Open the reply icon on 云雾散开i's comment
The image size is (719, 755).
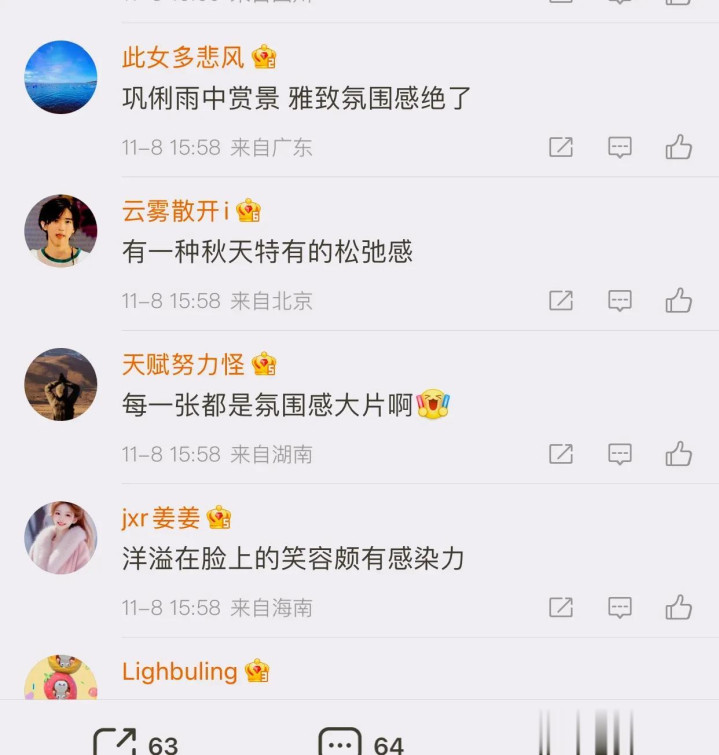[620, 301]
